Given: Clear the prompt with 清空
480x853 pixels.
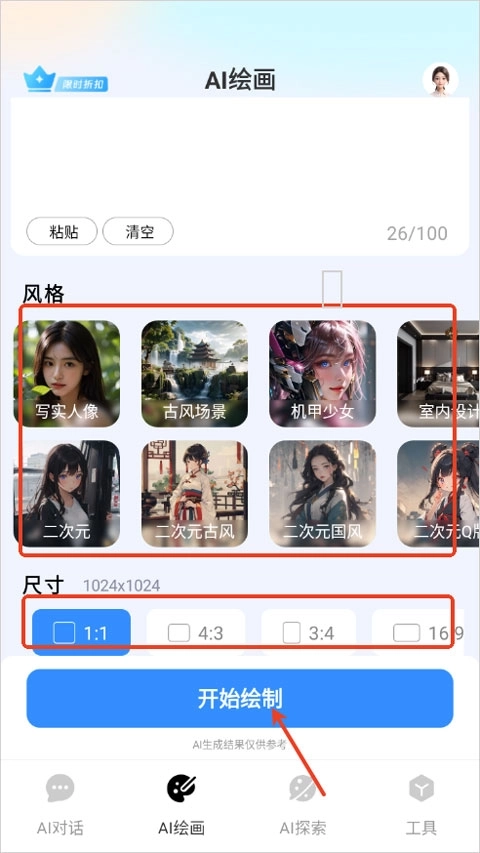Looking at the screenshot, I should (x=138, y=232).
